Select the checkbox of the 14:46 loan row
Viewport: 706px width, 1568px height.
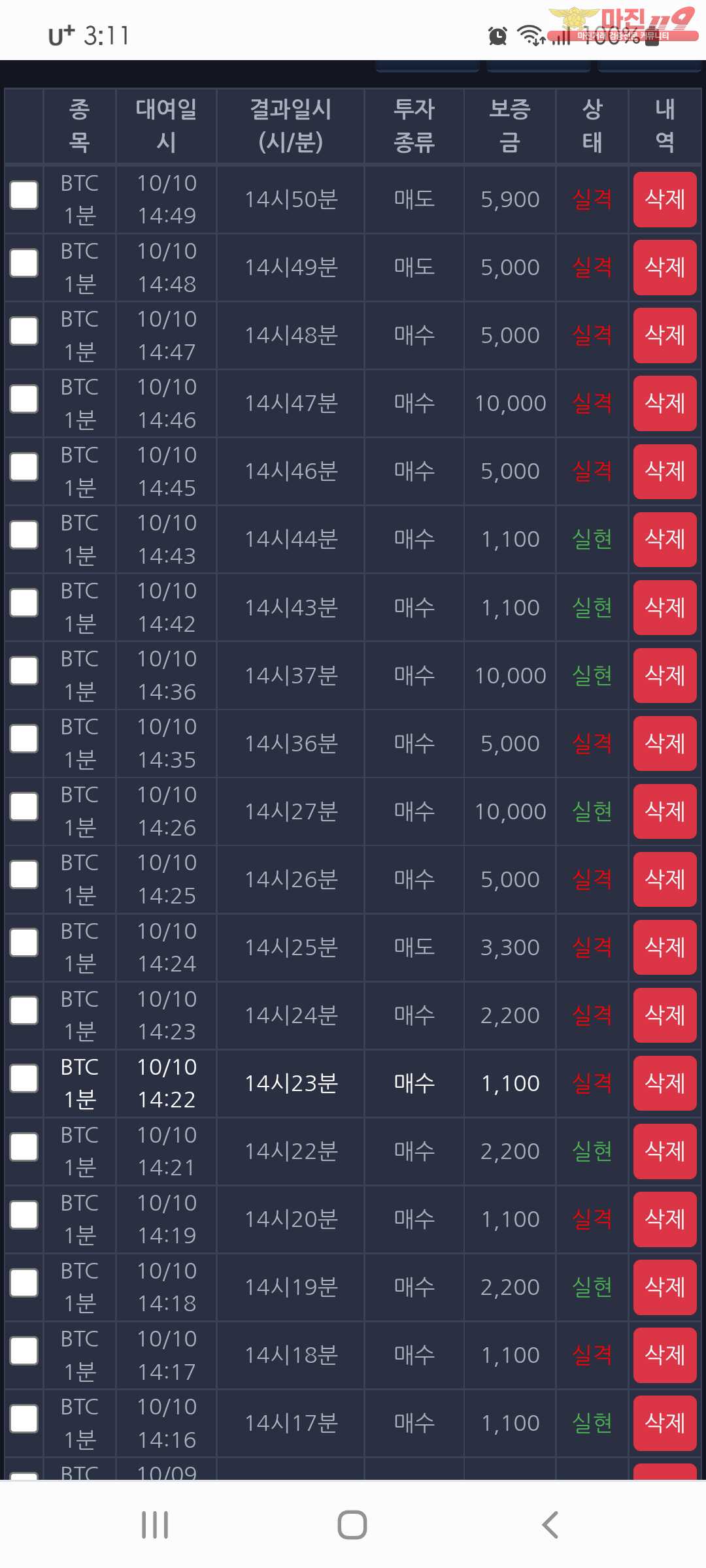point(24,399)
